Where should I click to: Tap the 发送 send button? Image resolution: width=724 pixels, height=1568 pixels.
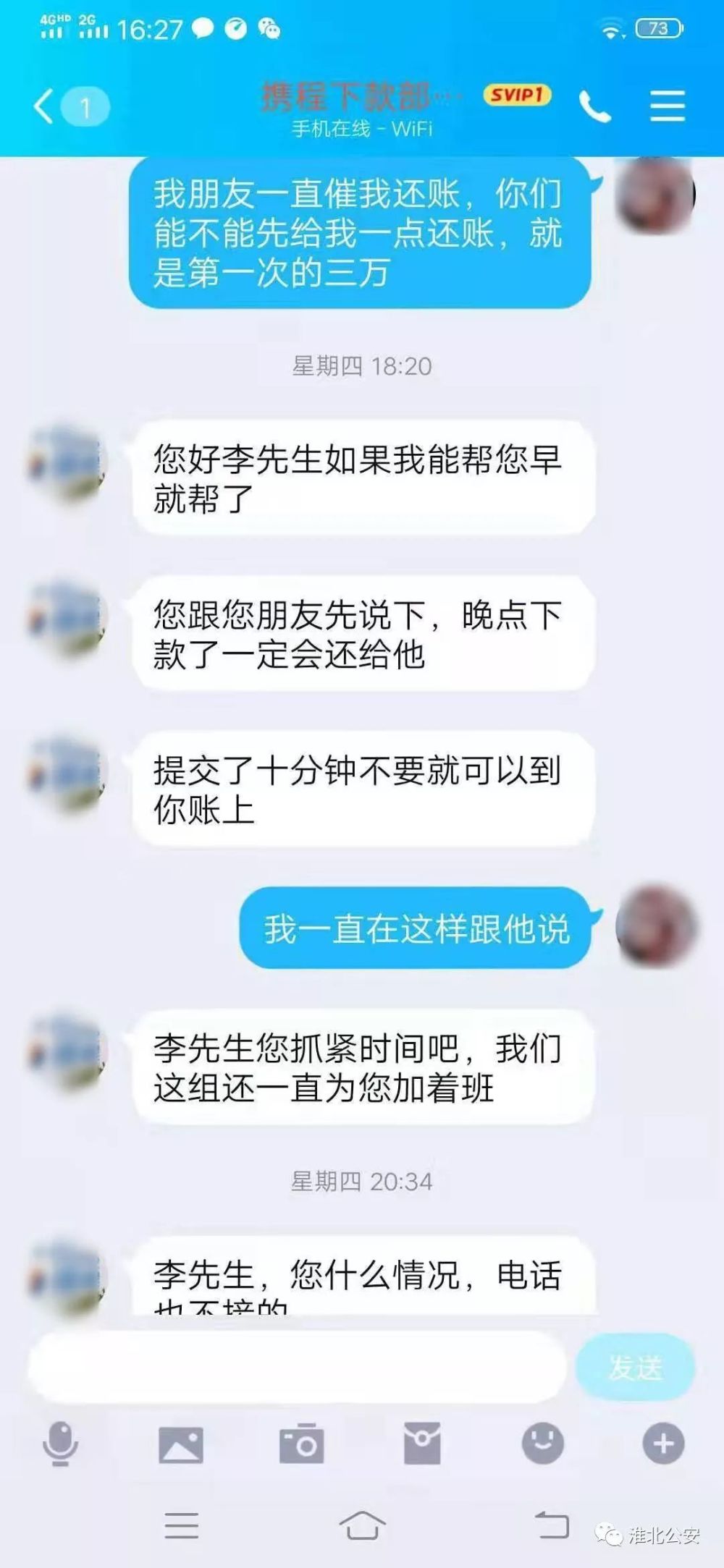tap(635, 1367)
